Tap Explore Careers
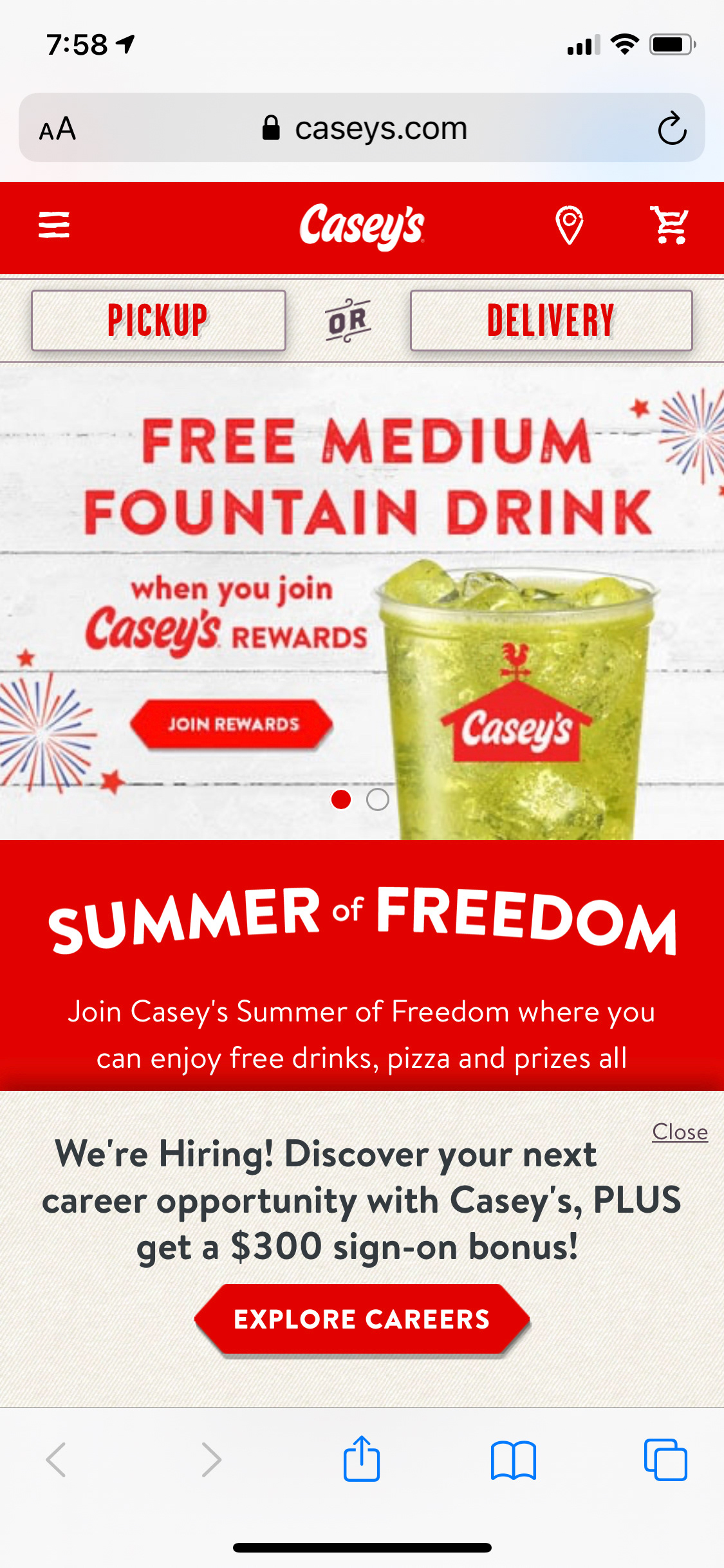This screenshot has width=724, height=1568. [x=362, y=1319]
